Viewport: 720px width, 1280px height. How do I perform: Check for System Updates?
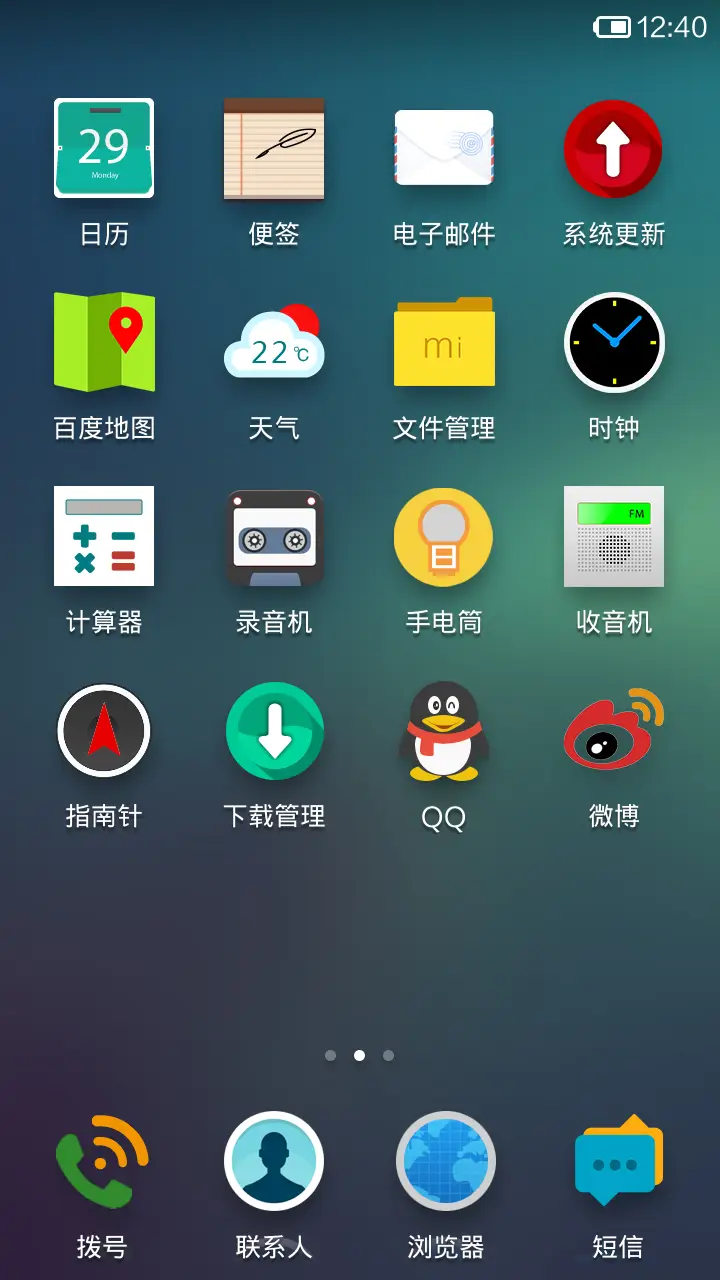(614, 150)
